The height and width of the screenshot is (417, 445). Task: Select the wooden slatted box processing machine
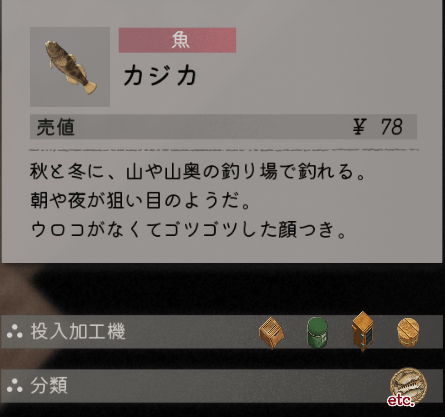click(271, 332)
